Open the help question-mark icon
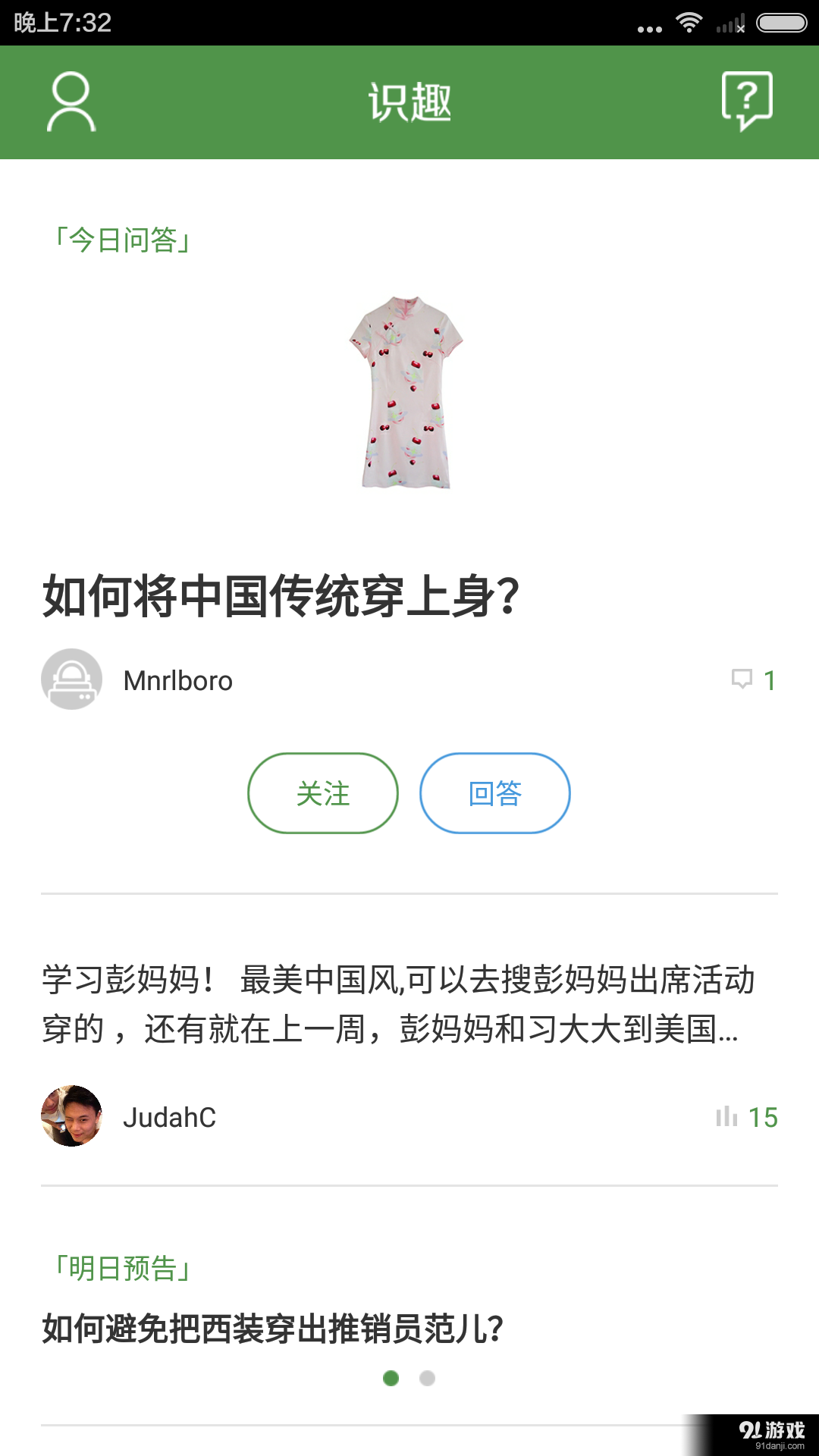This screenshot has height=1456, width=819. click(x=748, y=102)
